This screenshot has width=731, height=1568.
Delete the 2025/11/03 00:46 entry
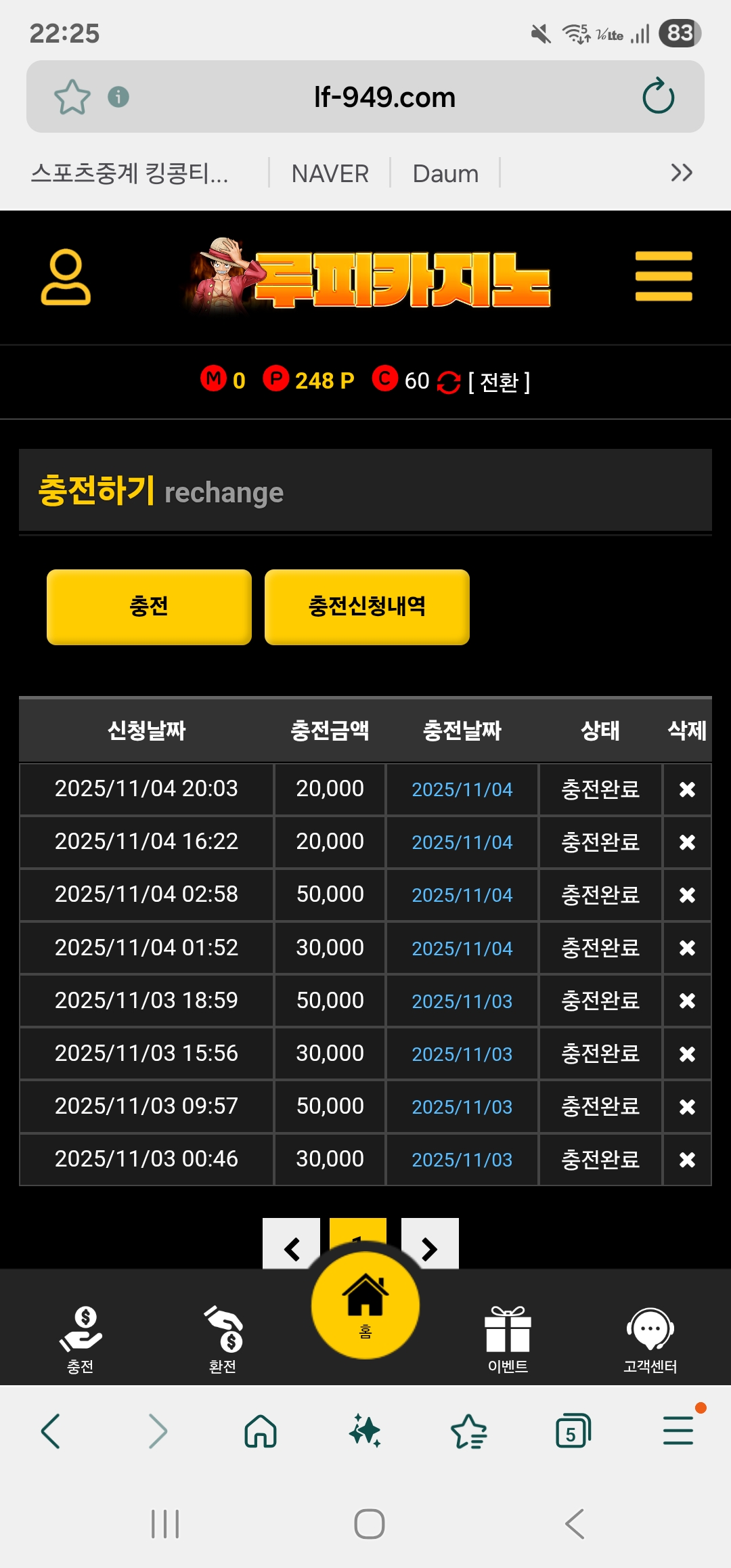(687, 1160)
